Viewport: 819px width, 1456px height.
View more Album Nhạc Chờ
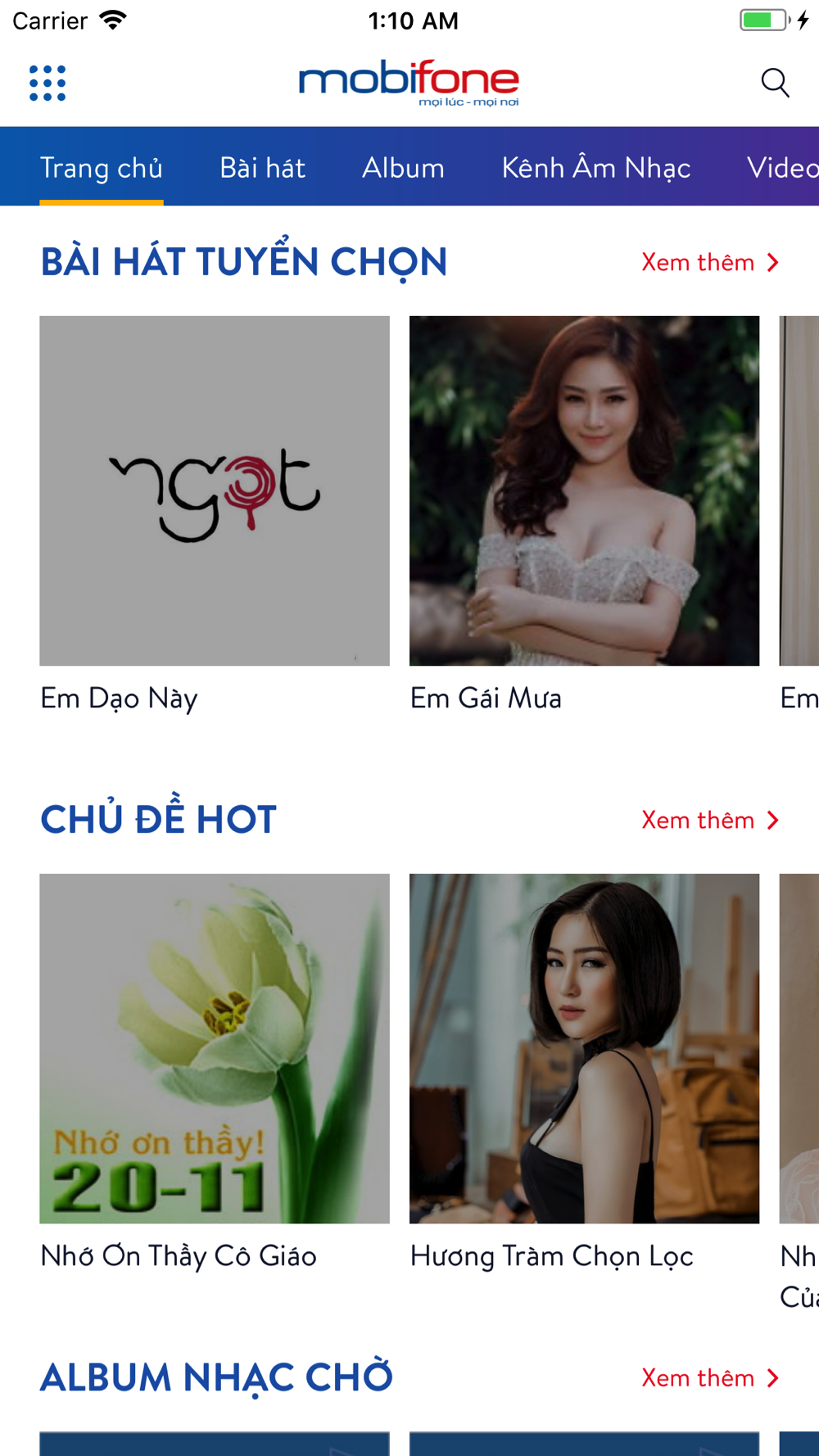click(x=710, y=1377)
